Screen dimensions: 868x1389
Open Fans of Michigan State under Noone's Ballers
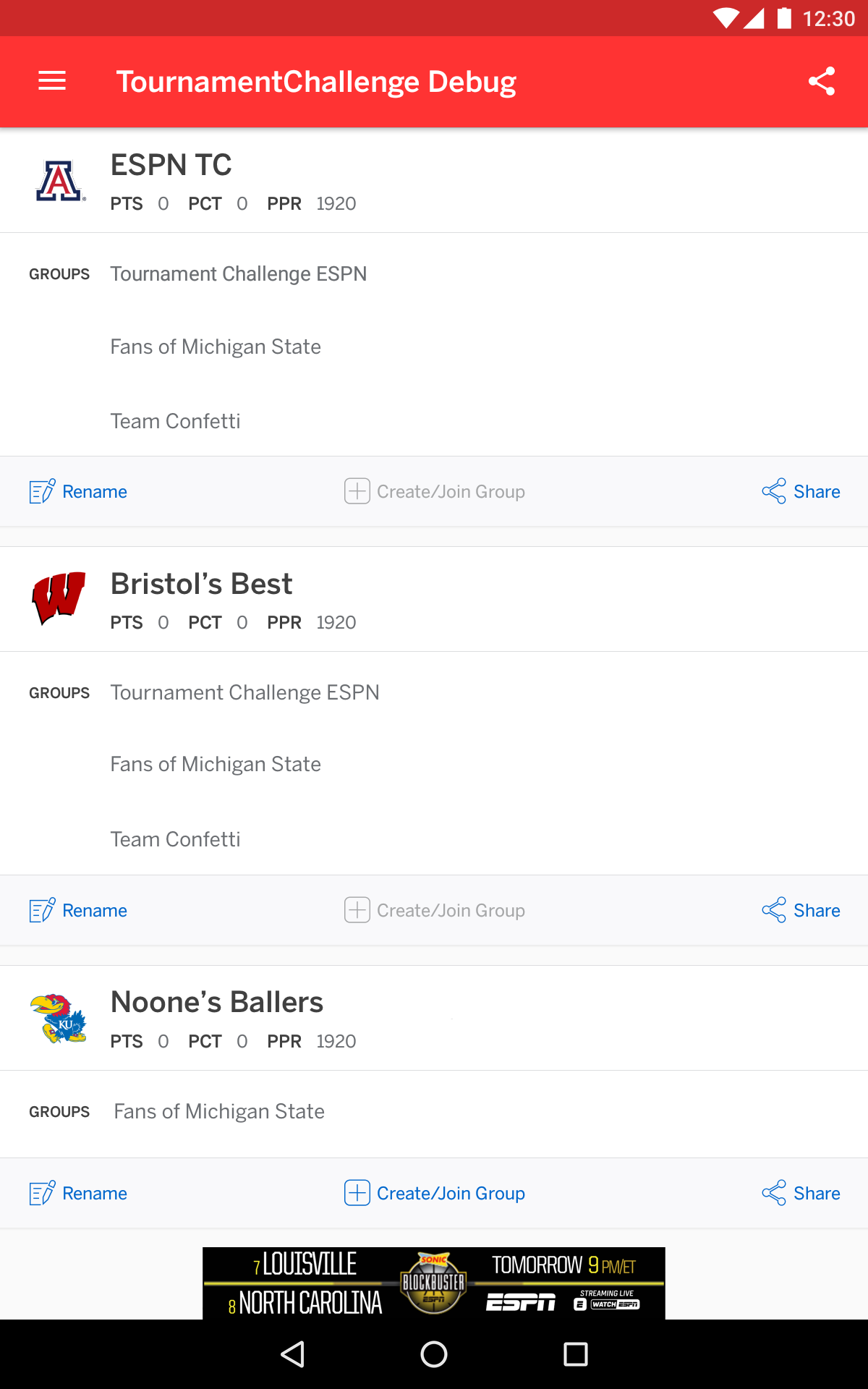pyautogui.click(x=219, y=1112)
